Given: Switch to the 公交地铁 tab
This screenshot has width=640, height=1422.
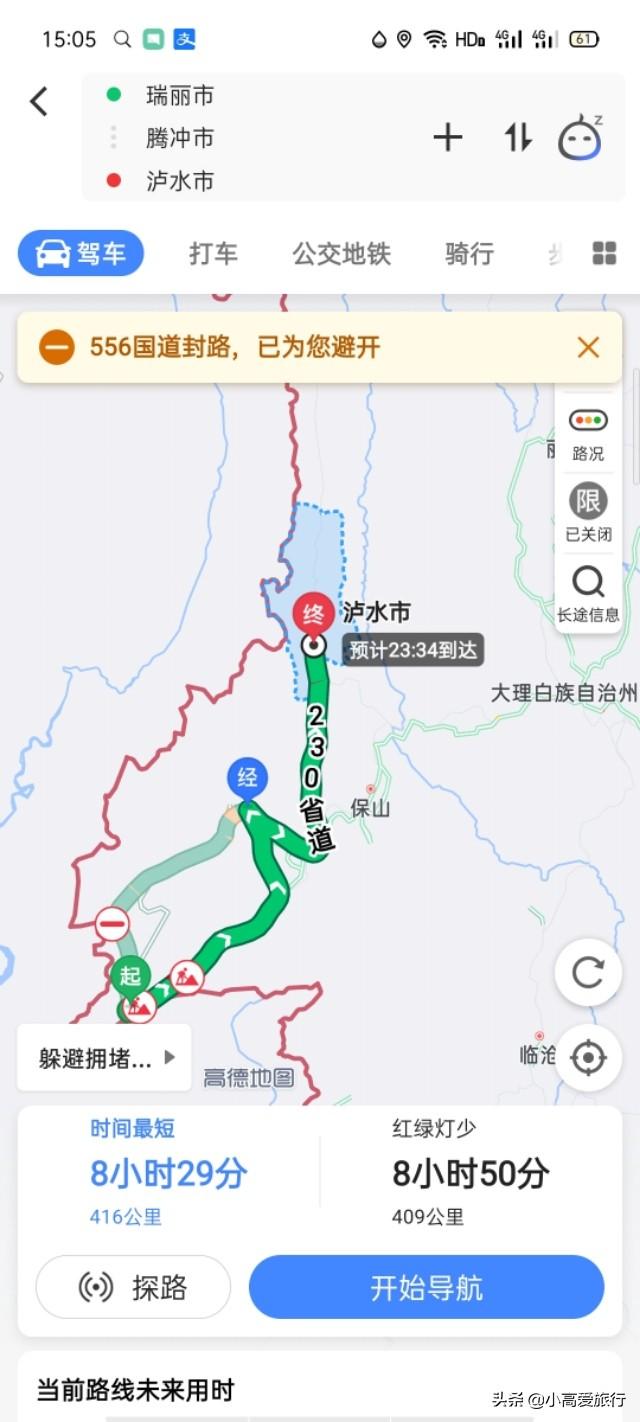Looking at the screenshot, I should [341, 254].
